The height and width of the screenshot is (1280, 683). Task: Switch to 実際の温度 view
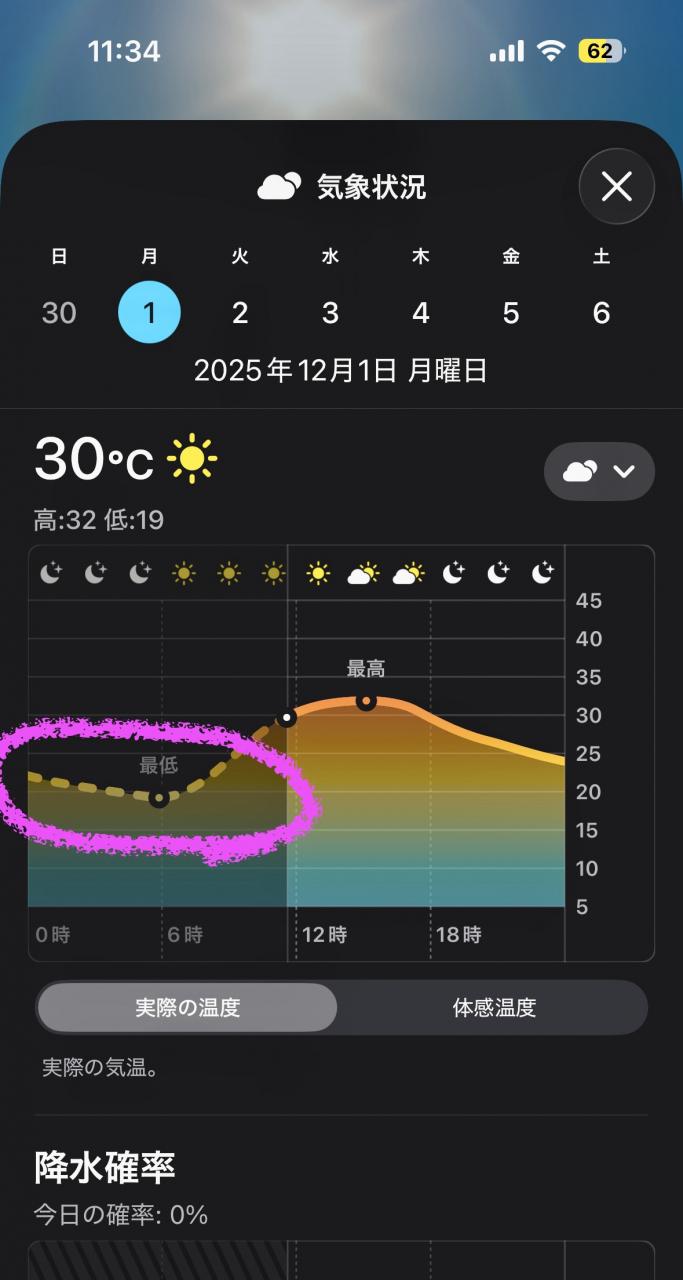188,1007
